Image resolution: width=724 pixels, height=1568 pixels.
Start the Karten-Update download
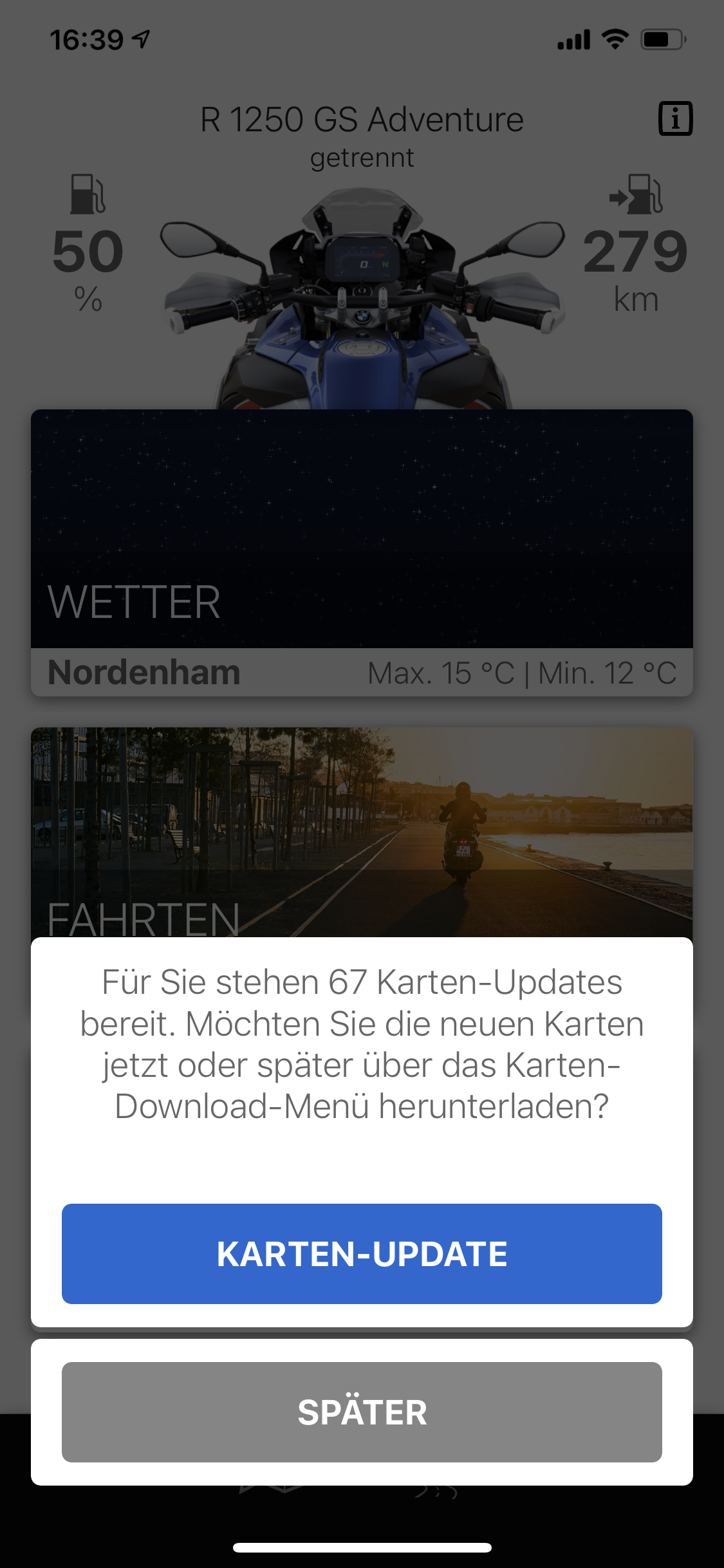tap(362, 1254)
